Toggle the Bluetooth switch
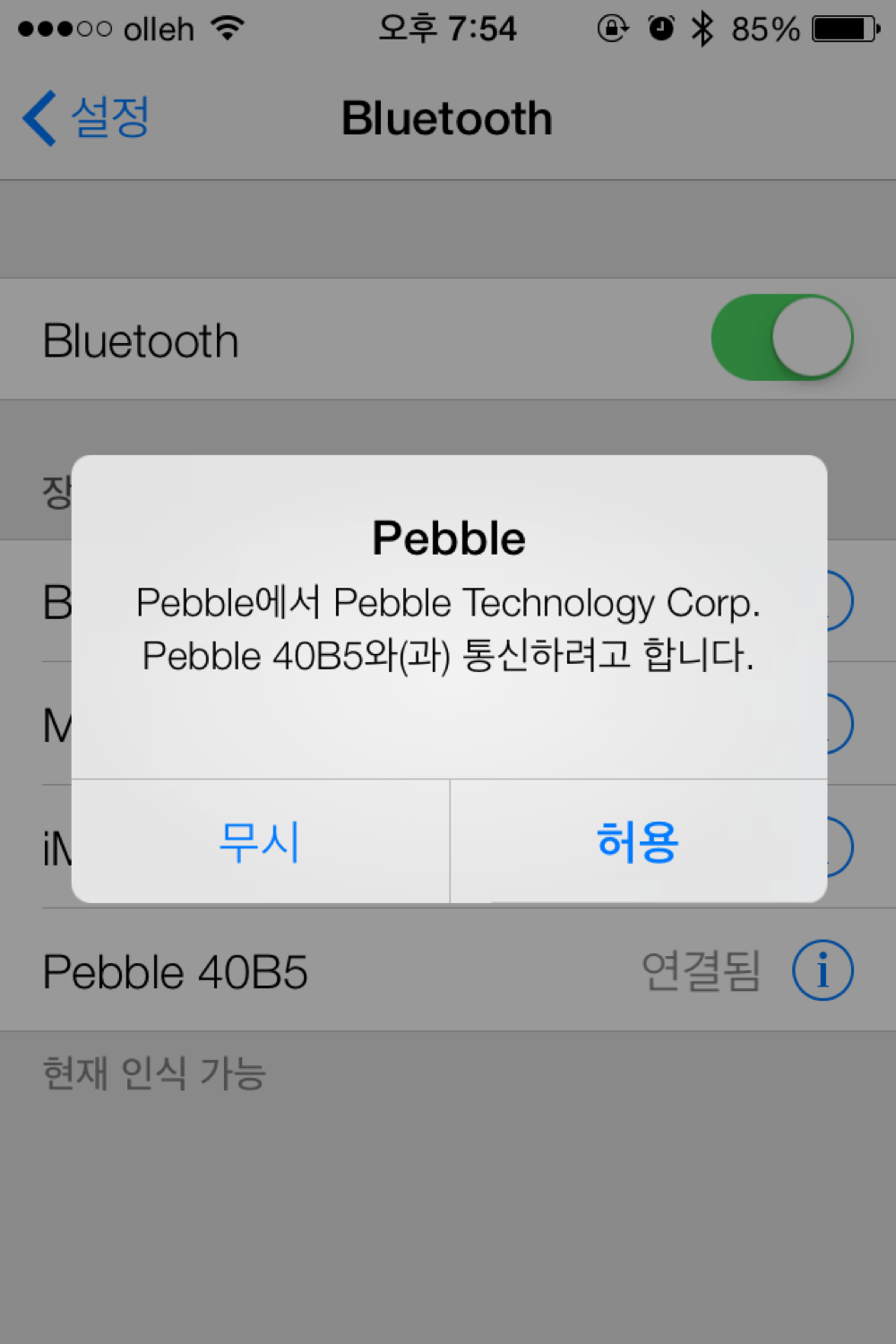Viewport: 896px width, 1344px height. coord(782,338)
